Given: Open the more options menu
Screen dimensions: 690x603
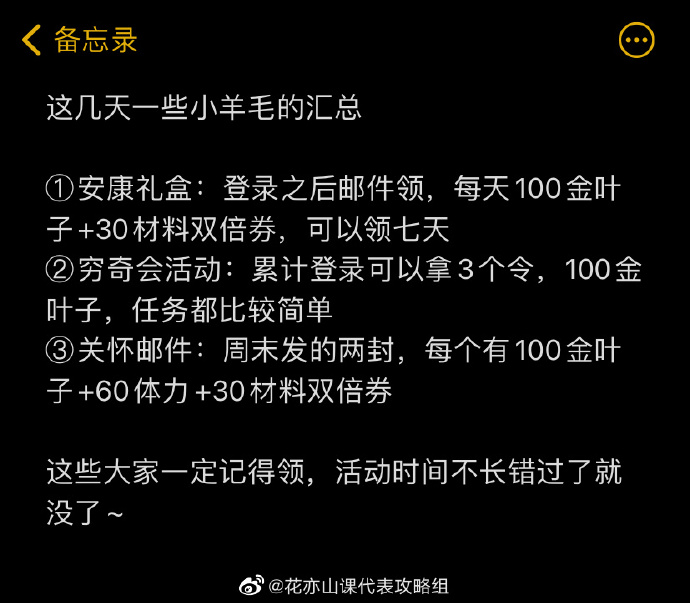Looking at the screenshot, I should [x=637, y=41].
